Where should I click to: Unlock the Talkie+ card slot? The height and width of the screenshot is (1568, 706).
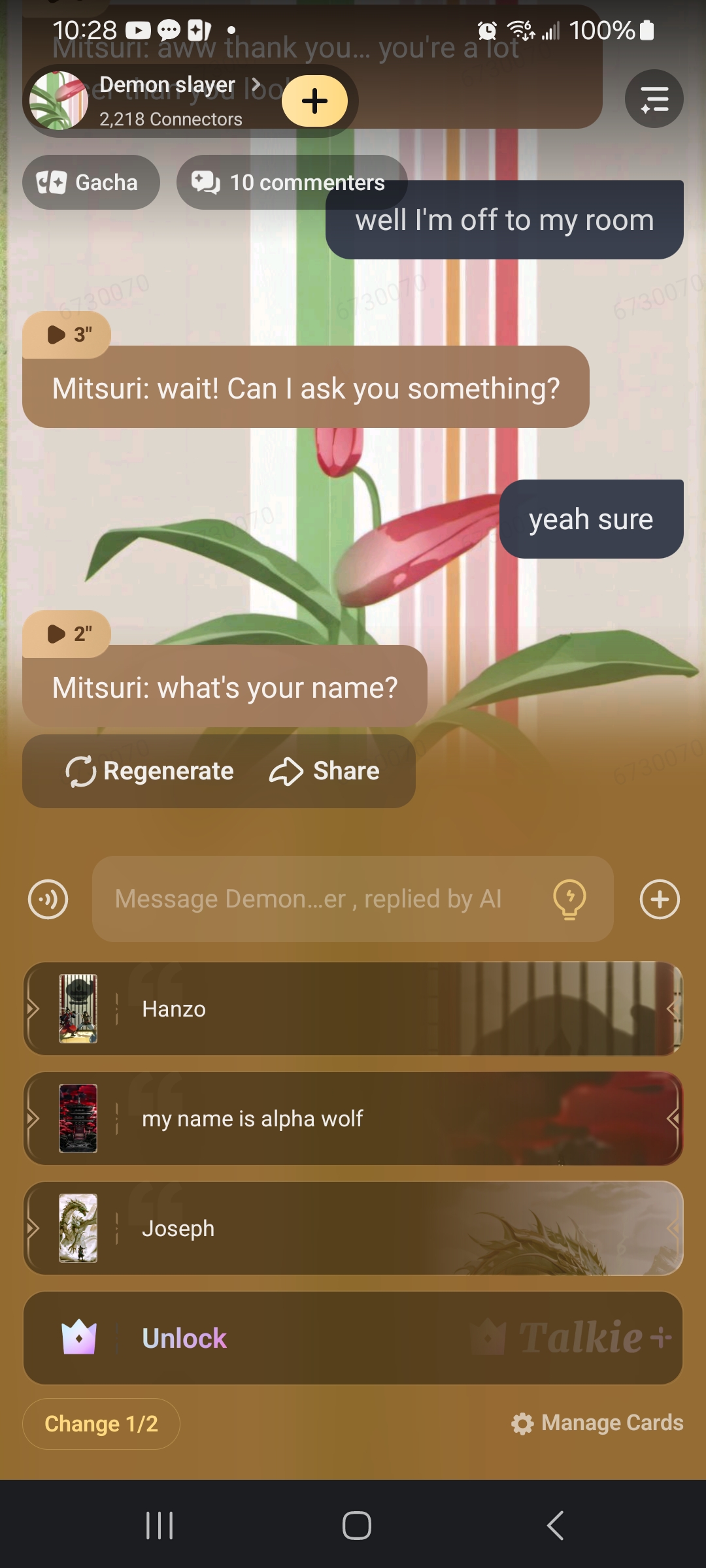pyautogui.click(x=353, y=1338)
